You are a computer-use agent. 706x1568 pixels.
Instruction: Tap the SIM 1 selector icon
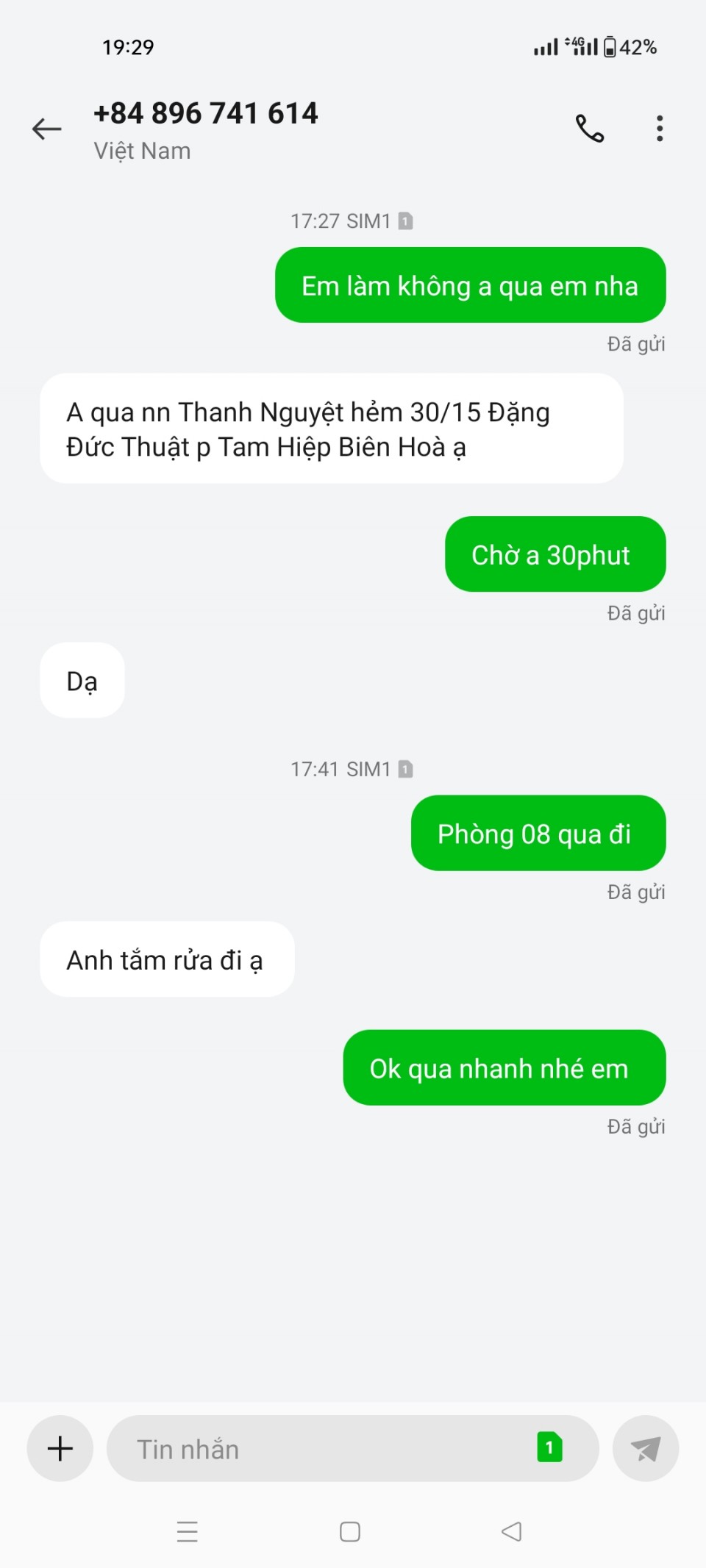pyautogui.click(x=549, y=1447)
